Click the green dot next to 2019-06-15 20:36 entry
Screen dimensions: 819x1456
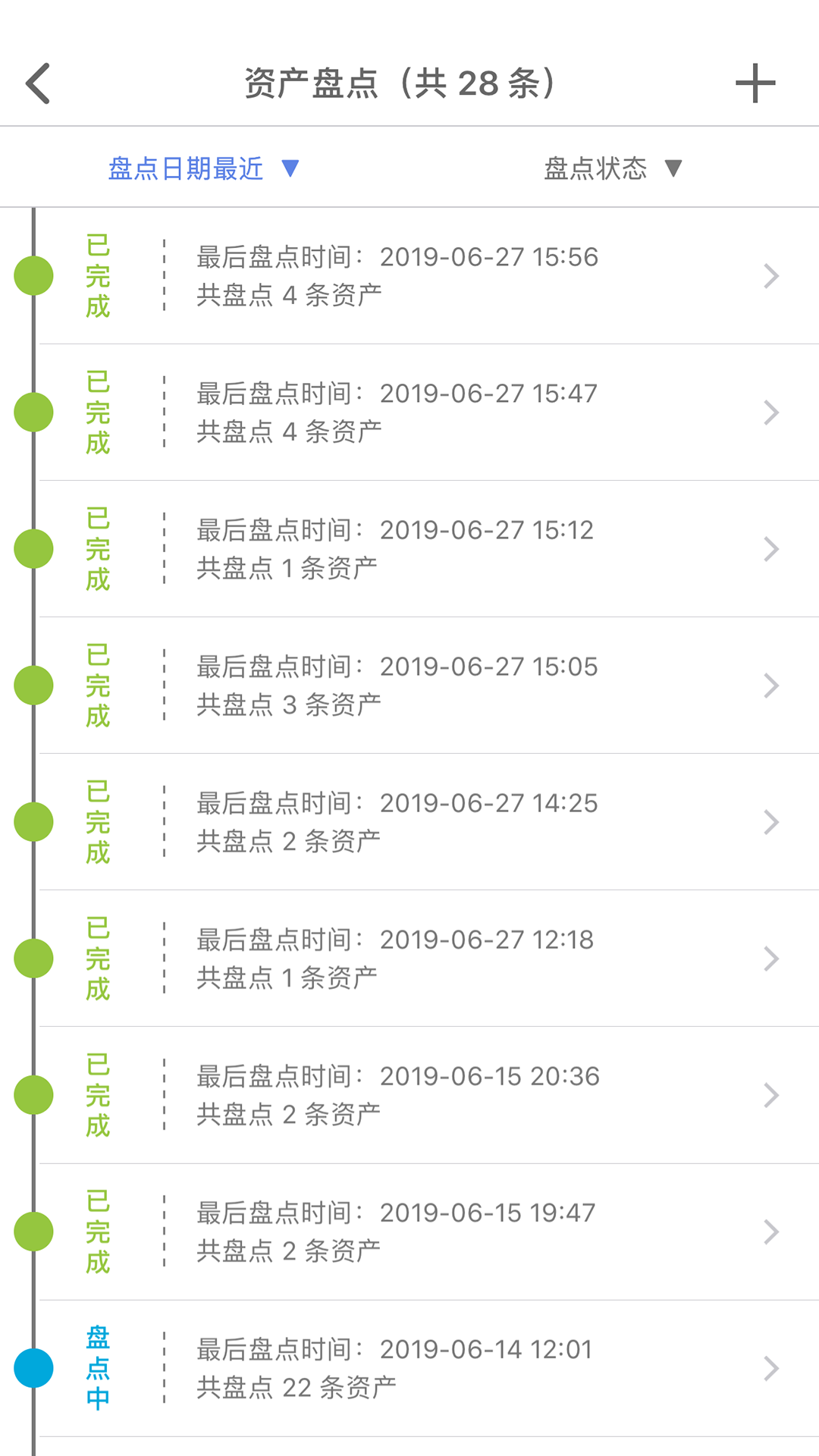pos(33,1094)
